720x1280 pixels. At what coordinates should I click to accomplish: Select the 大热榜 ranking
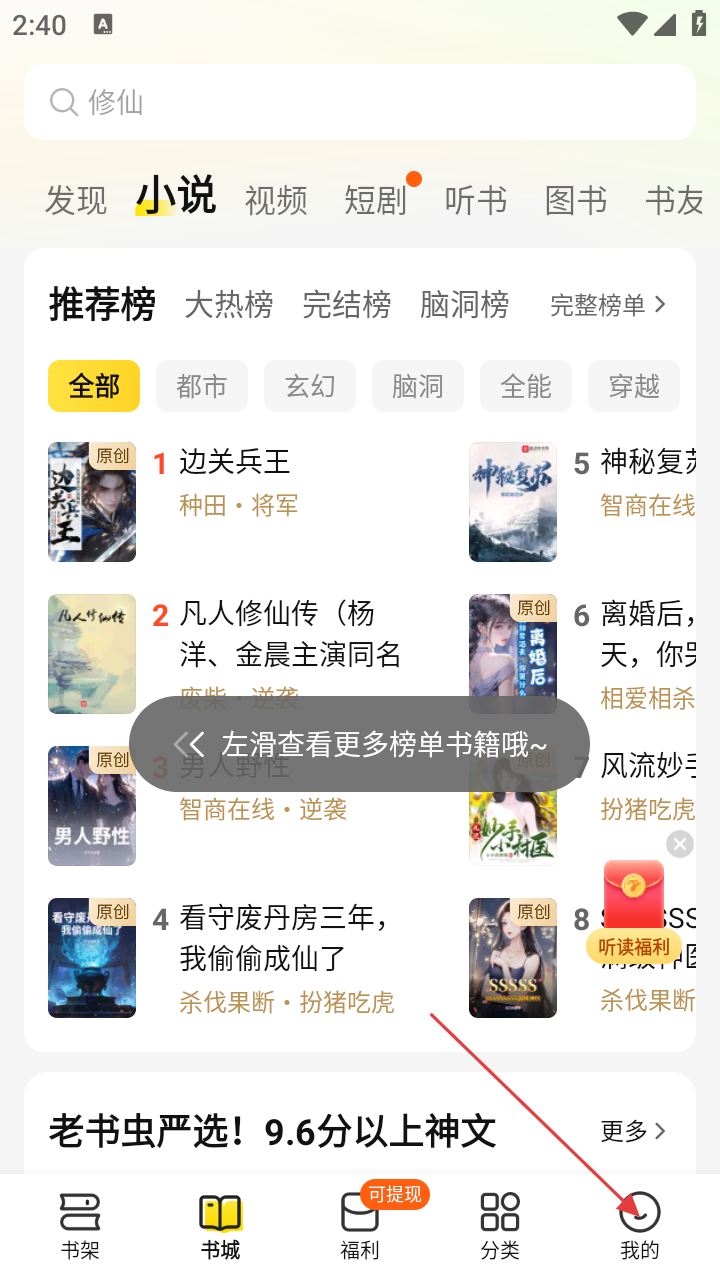pos(229,304)
